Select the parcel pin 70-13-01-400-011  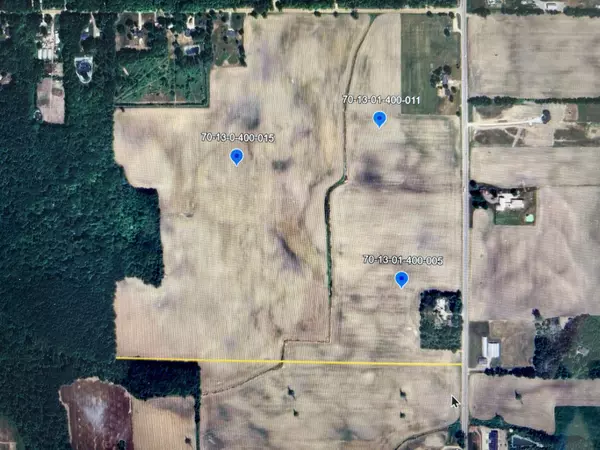click(380, 120)
